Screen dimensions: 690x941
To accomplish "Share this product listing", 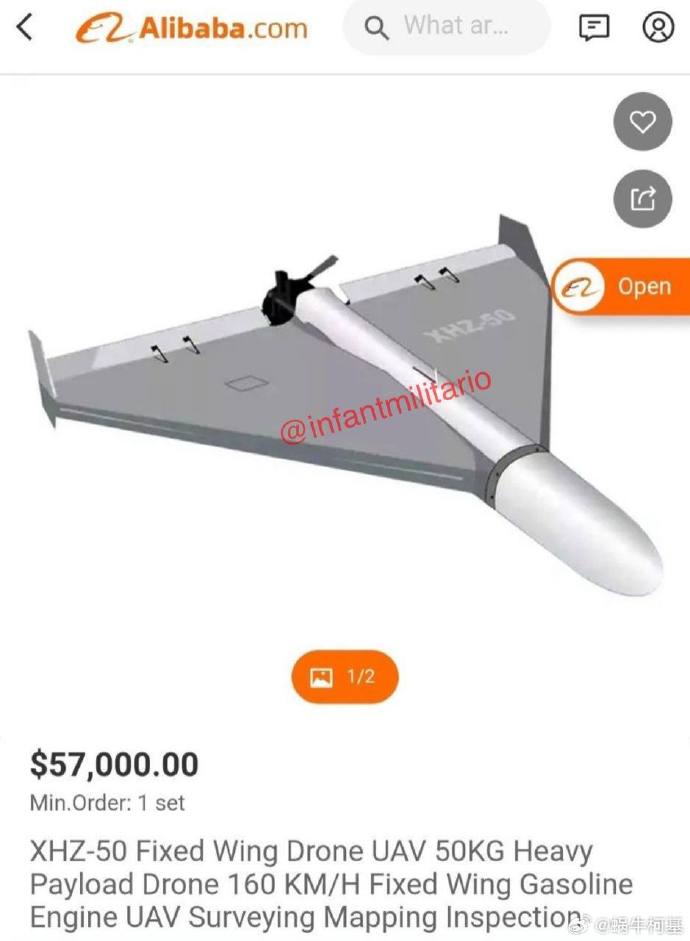I will coord(642,198).
